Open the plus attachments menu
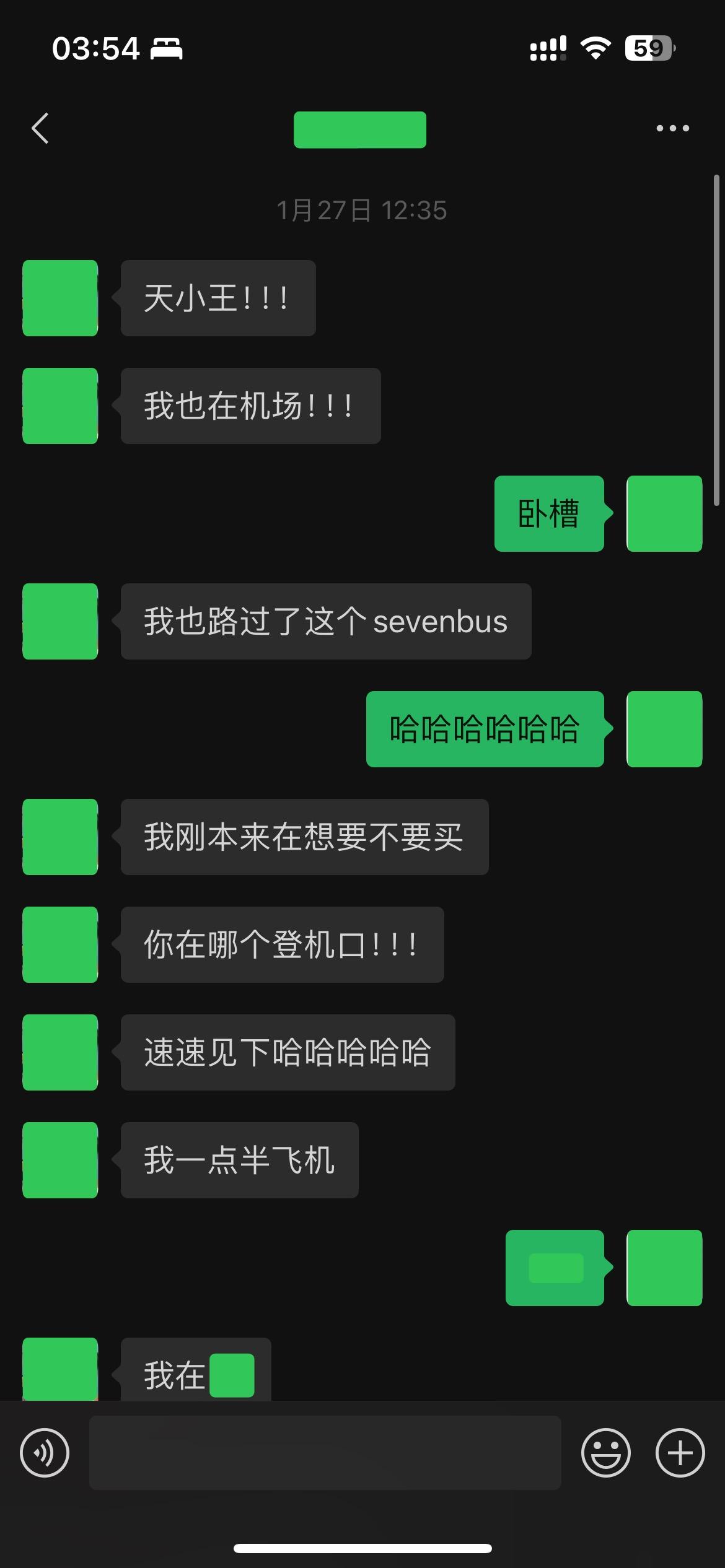The height and width of the screenshot is (1568, 725). point(680,1452)
